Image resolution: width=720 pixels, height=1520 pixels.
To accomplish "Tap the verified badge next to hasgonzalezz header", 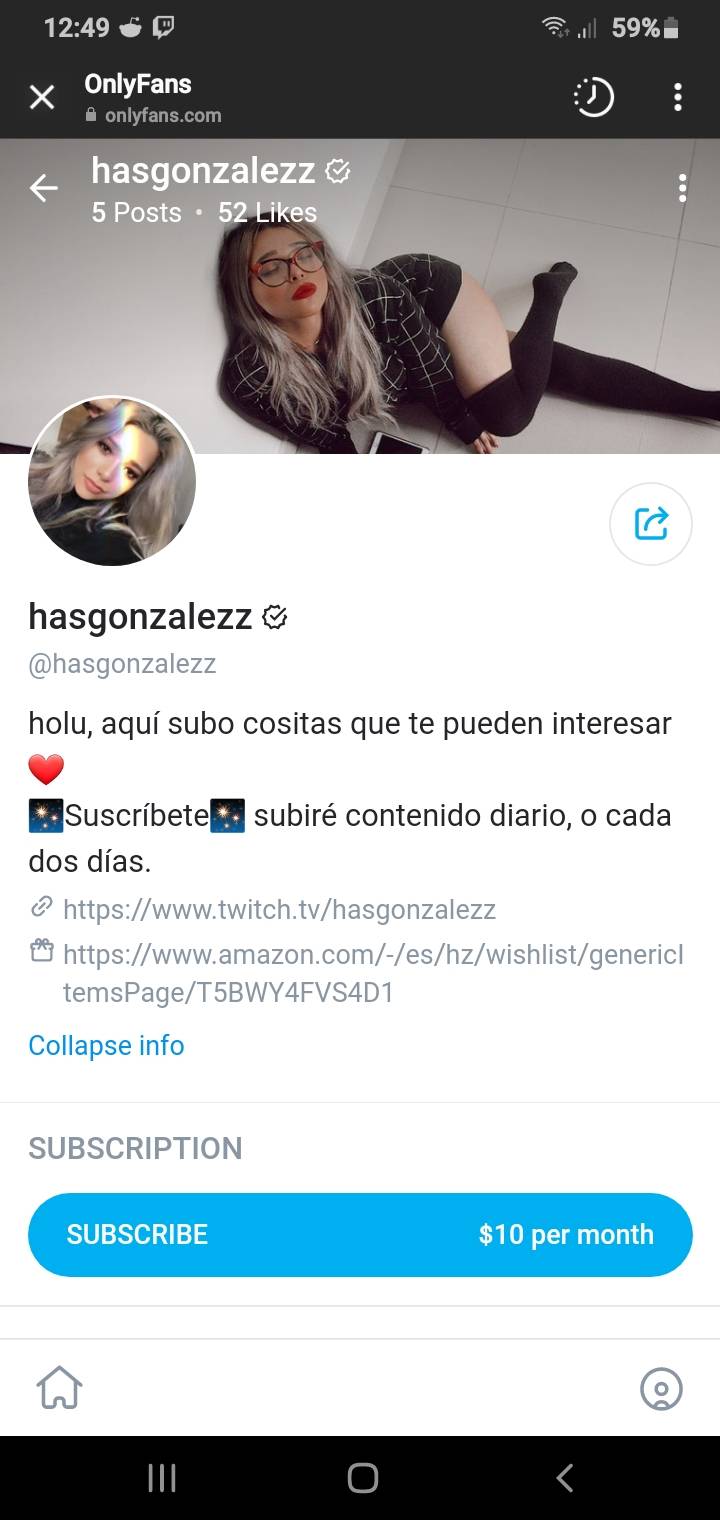I will click(x=338, y=170).
